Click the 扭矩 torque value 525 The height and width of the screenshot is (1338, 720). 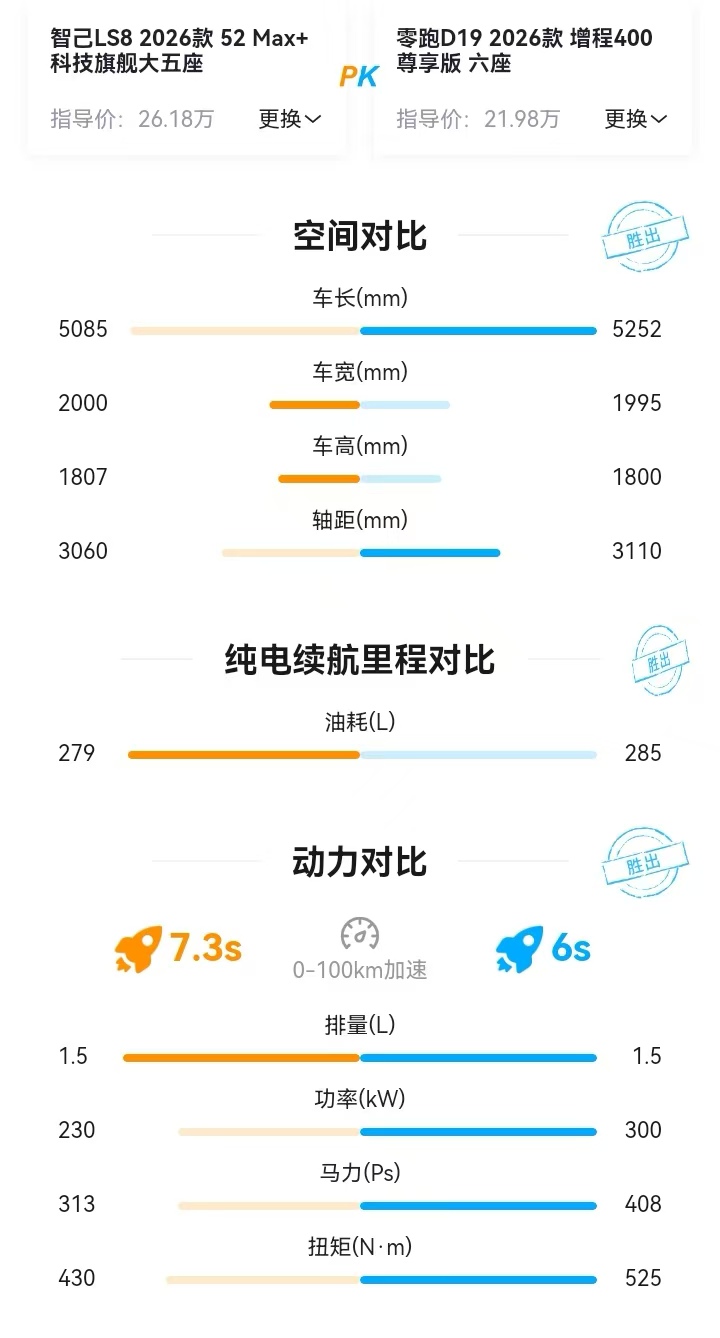[644, 1278]
